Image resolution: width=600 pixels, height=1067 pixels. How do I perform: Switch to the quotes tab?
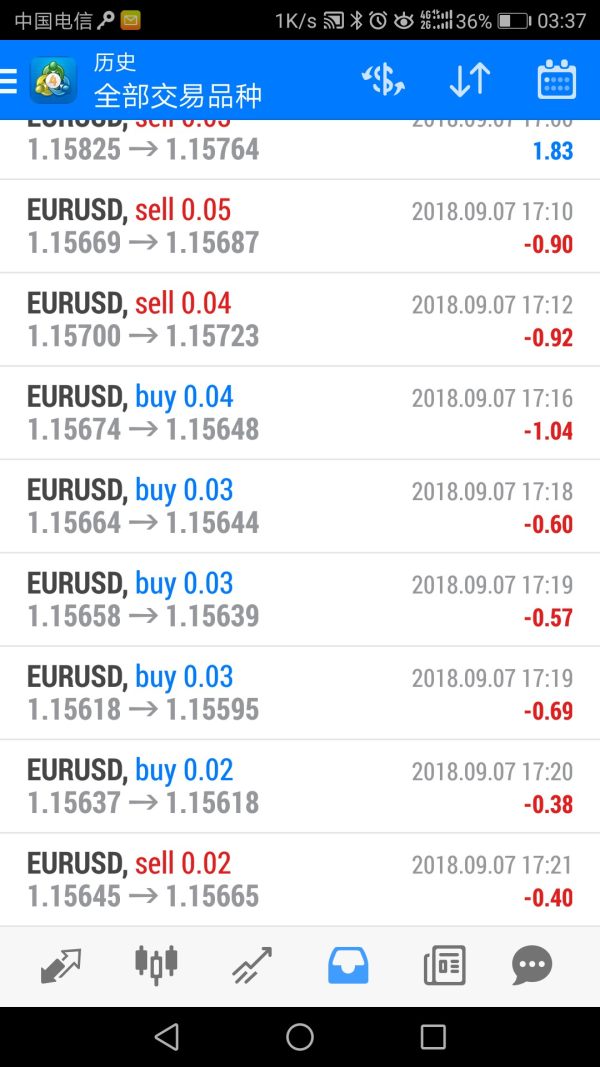pyautogui.click(x=61, y=966)
